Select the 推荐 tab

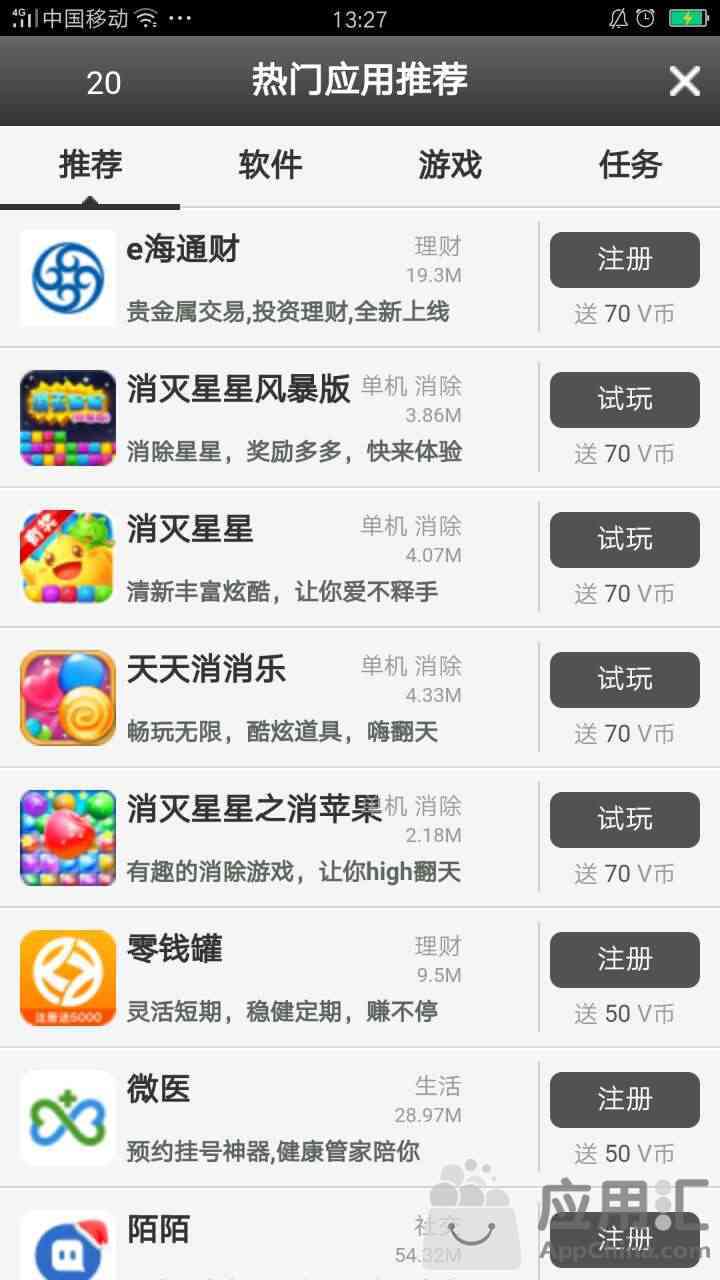pos(90,165)
